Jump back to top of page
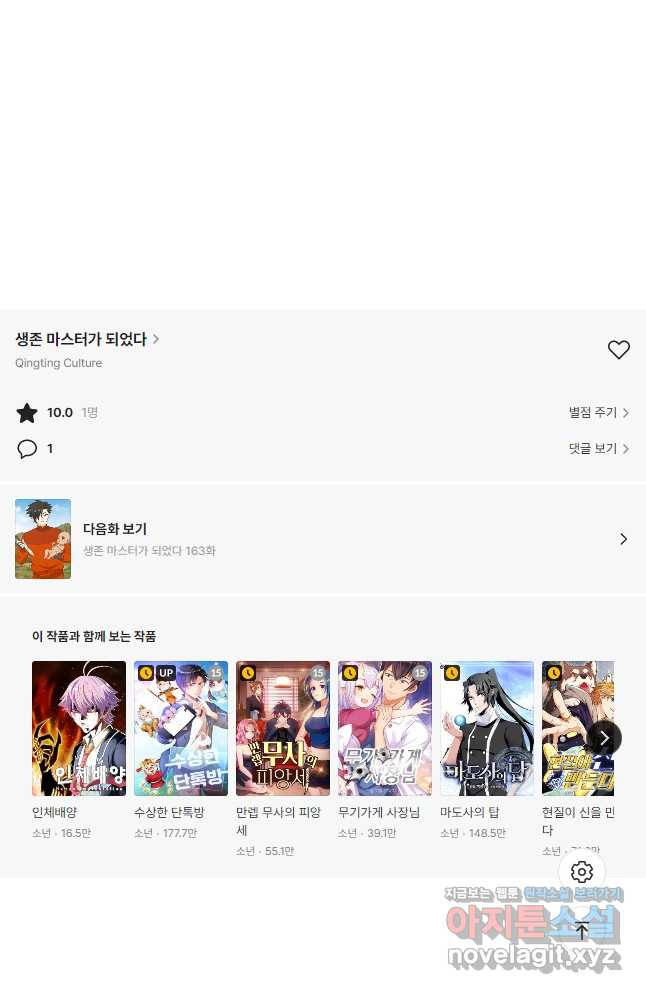Screen dimensions: 646x994 coord(582,930)
